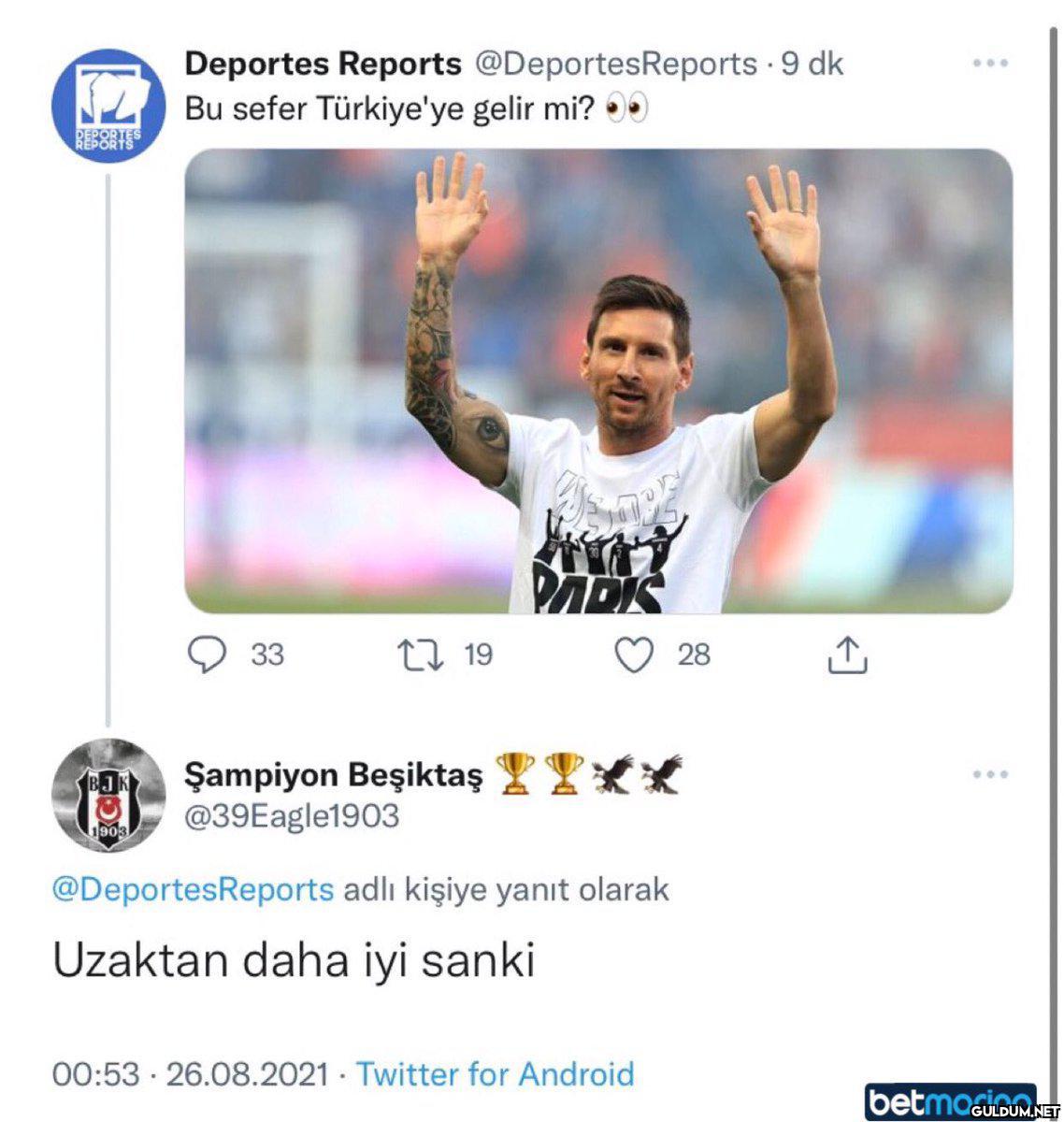Share the Deportes Reports tweet
Viewport: 1064px width, 1122px height.
847,654
